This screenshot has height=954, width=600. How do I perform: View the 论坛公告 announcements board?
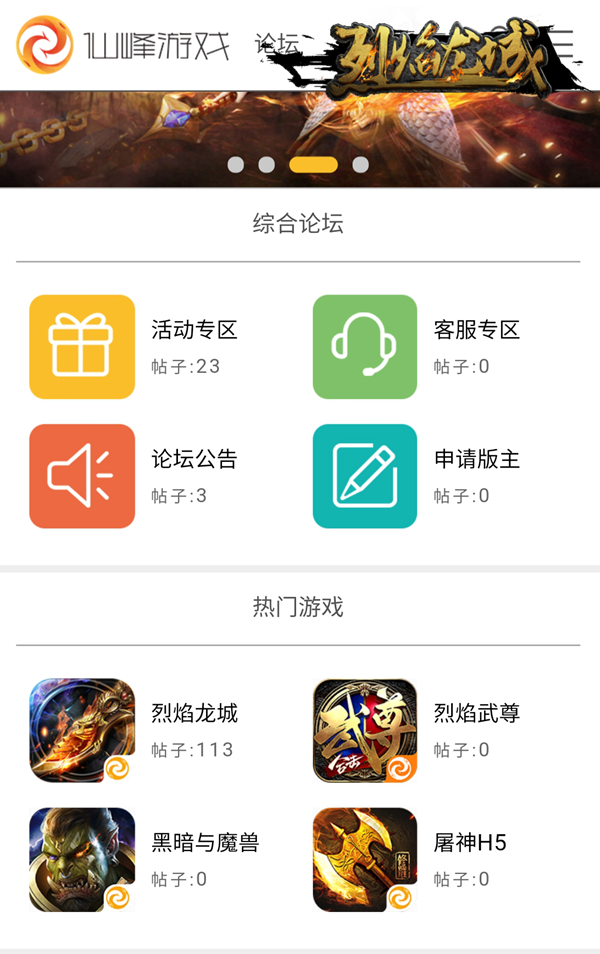click(x=82, y=476)
